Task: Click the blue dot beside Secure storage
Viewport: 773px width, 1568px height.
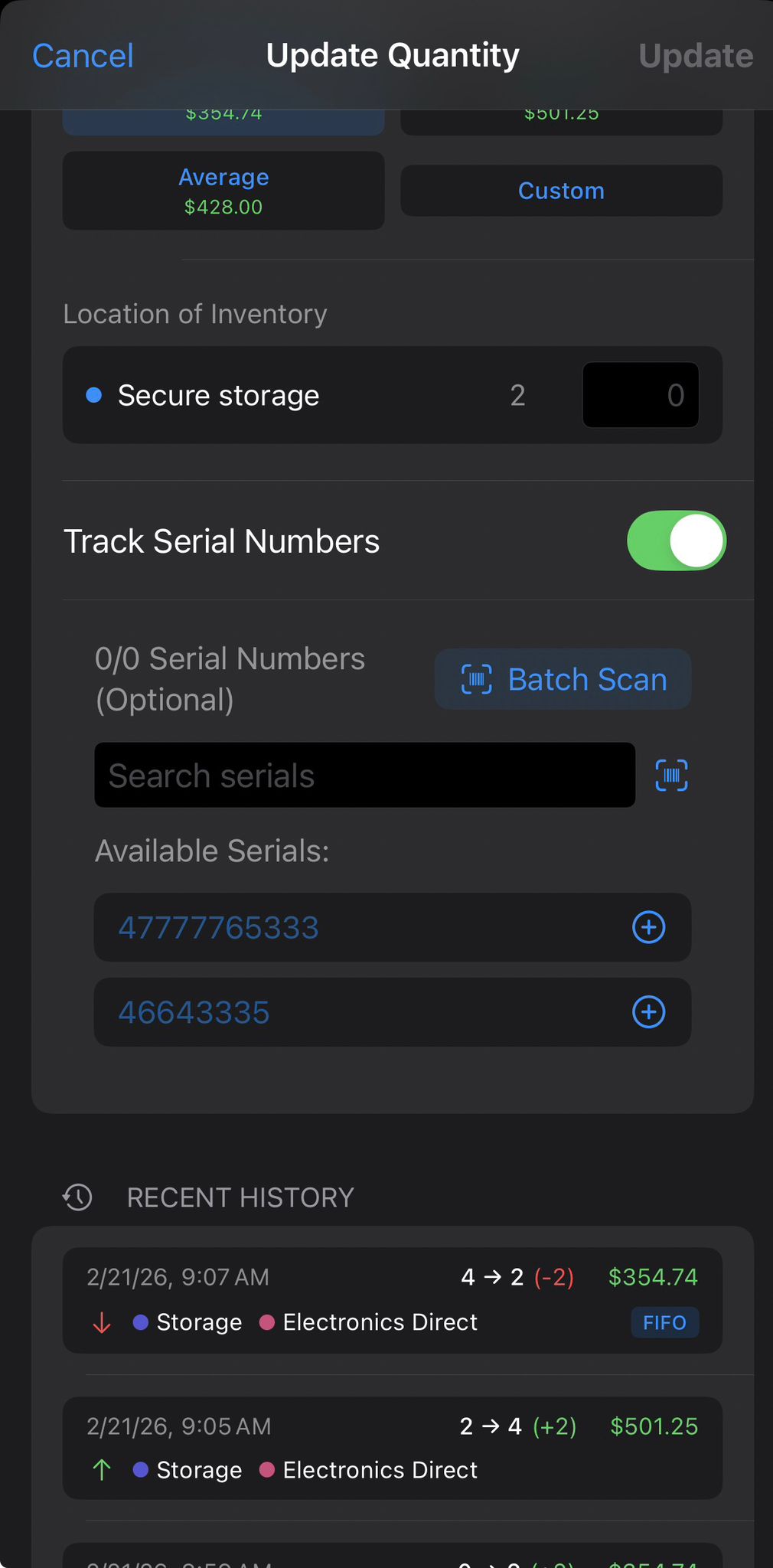Action: pyautogui.click(x=93, y=395)
